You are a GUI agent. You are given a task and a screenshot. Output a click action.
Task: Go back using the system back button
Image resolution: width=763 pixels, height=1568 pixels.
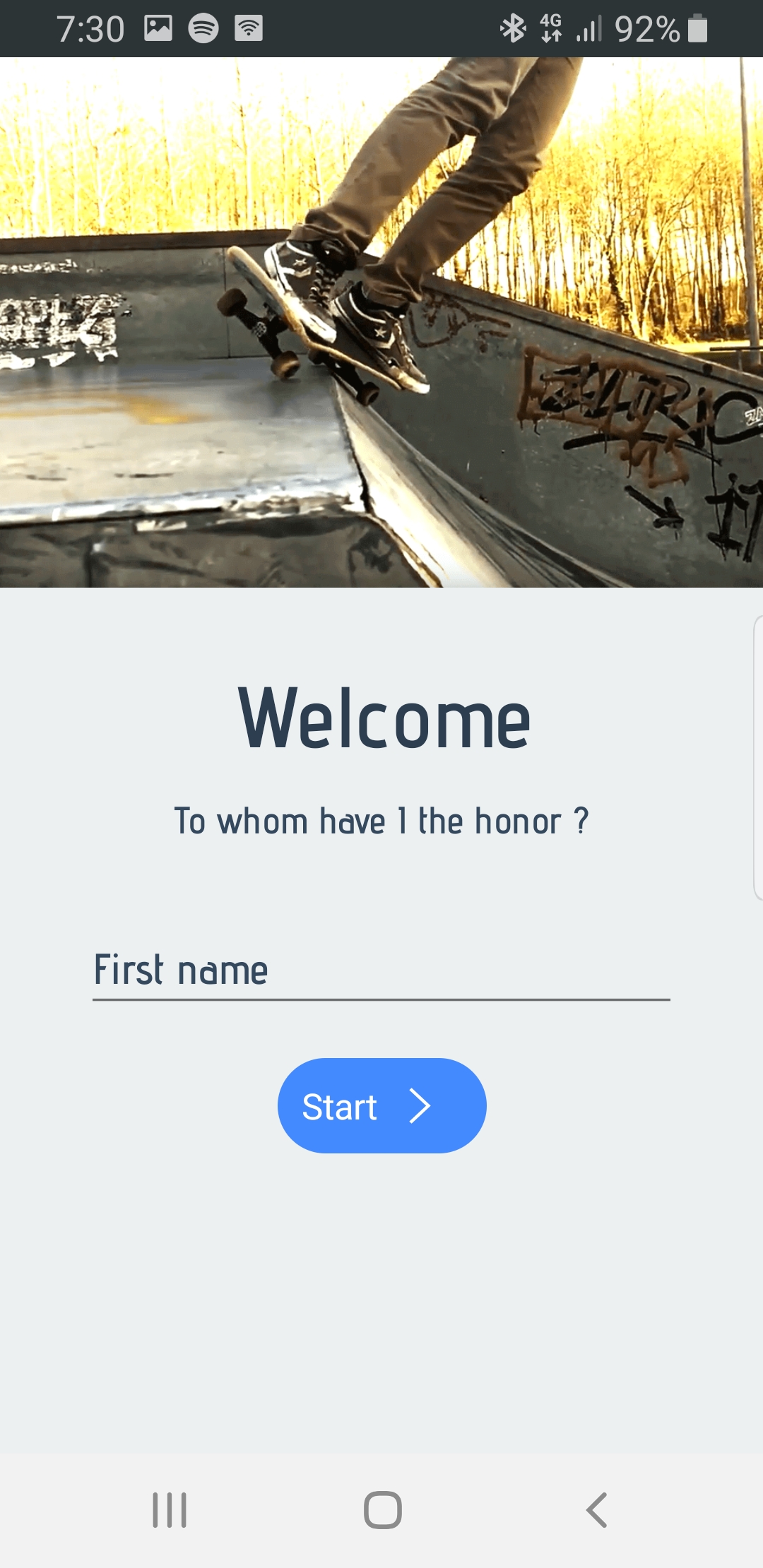tap(597, 1510)
